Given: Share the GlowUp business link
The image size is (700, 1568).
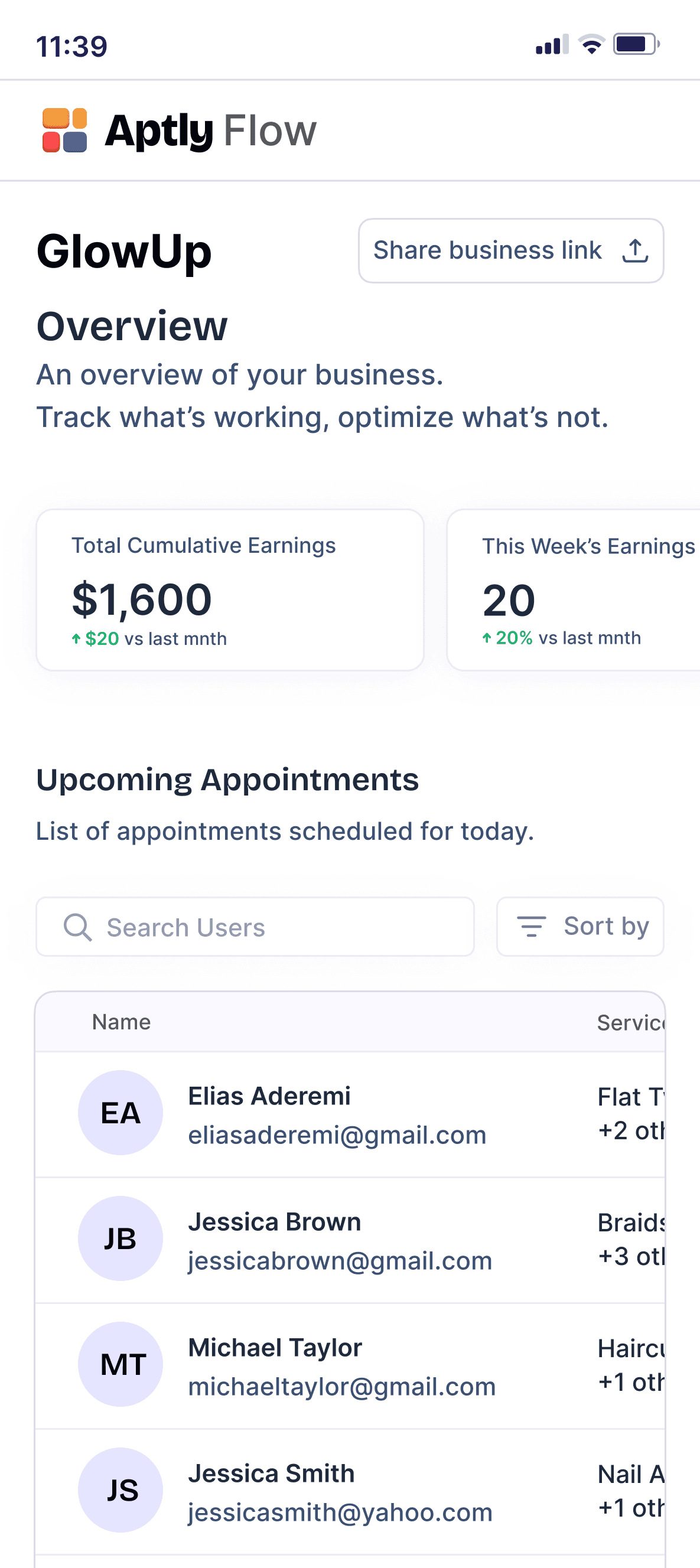Looking at the screenshot, I should pos(510,251).
